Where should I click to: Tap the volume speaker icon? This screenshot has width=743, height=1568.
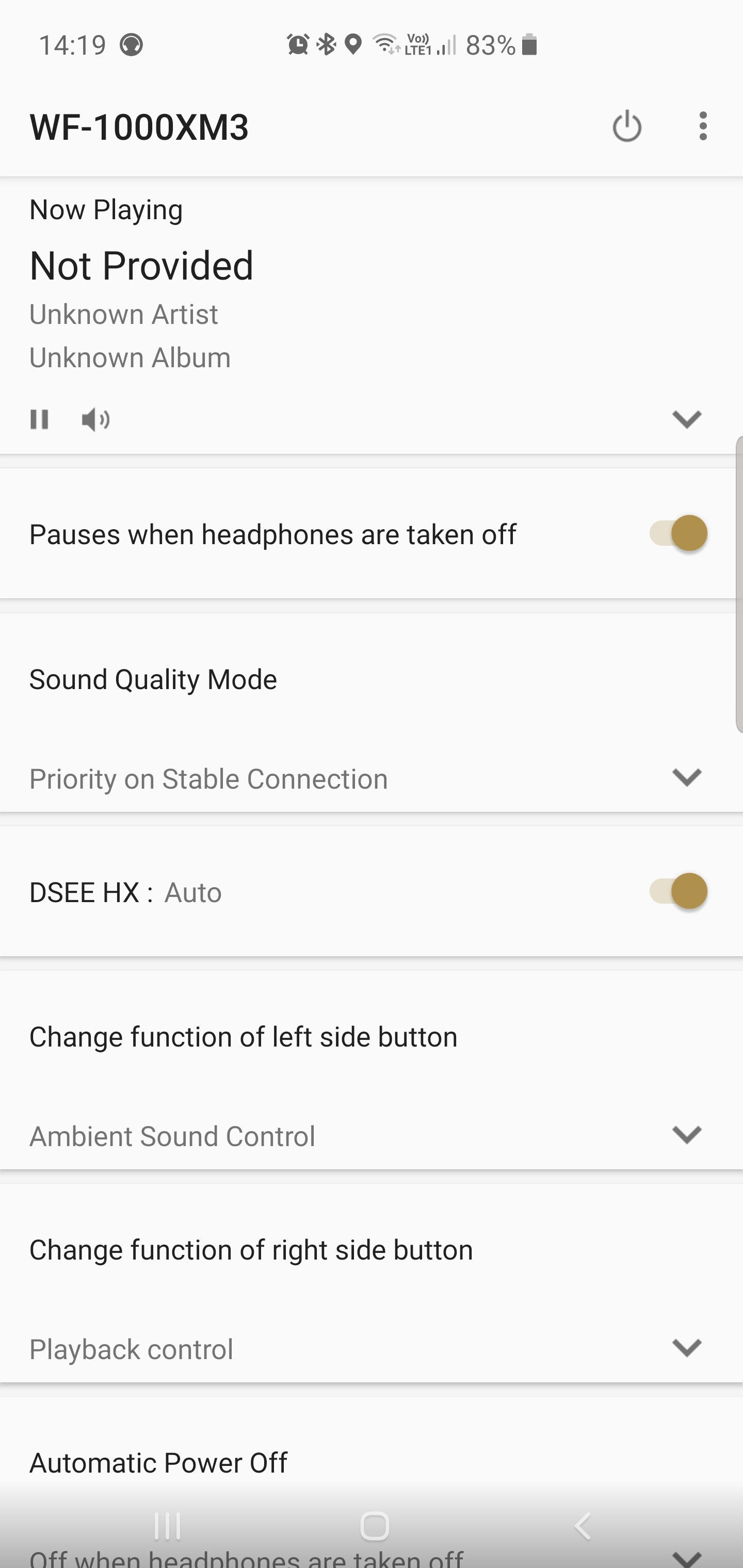click(x=95, y=419)
